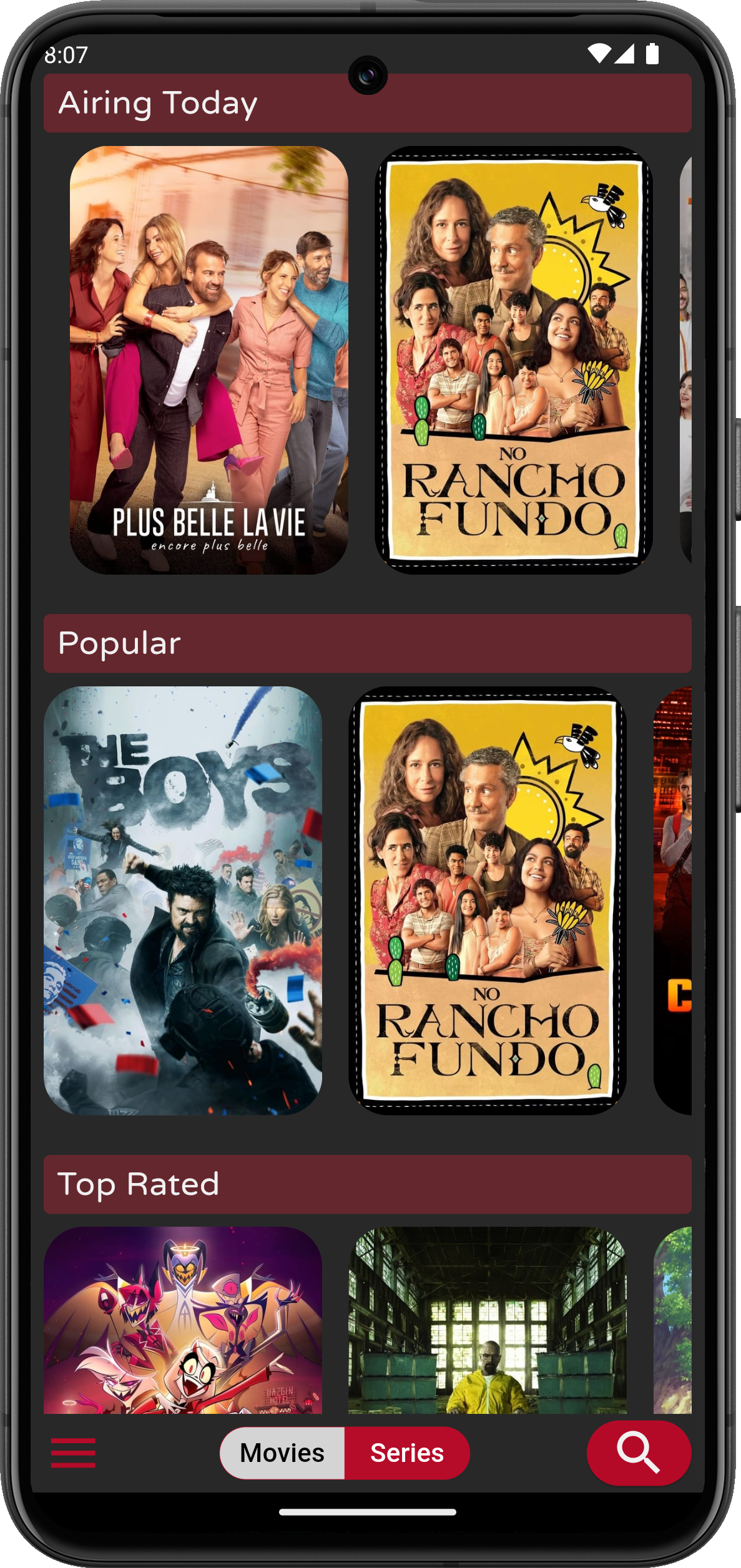The height and width of the screenshot is (1568, 741).
Task: Switch to the Movies tab
Action: 282,1453
